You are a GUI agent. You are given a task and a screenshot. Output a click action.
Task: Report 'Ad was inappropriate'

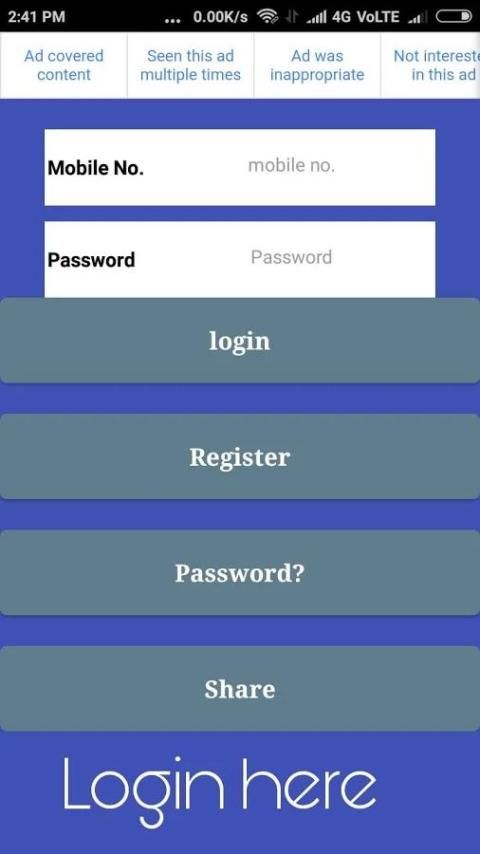click(x=317, y=65)
